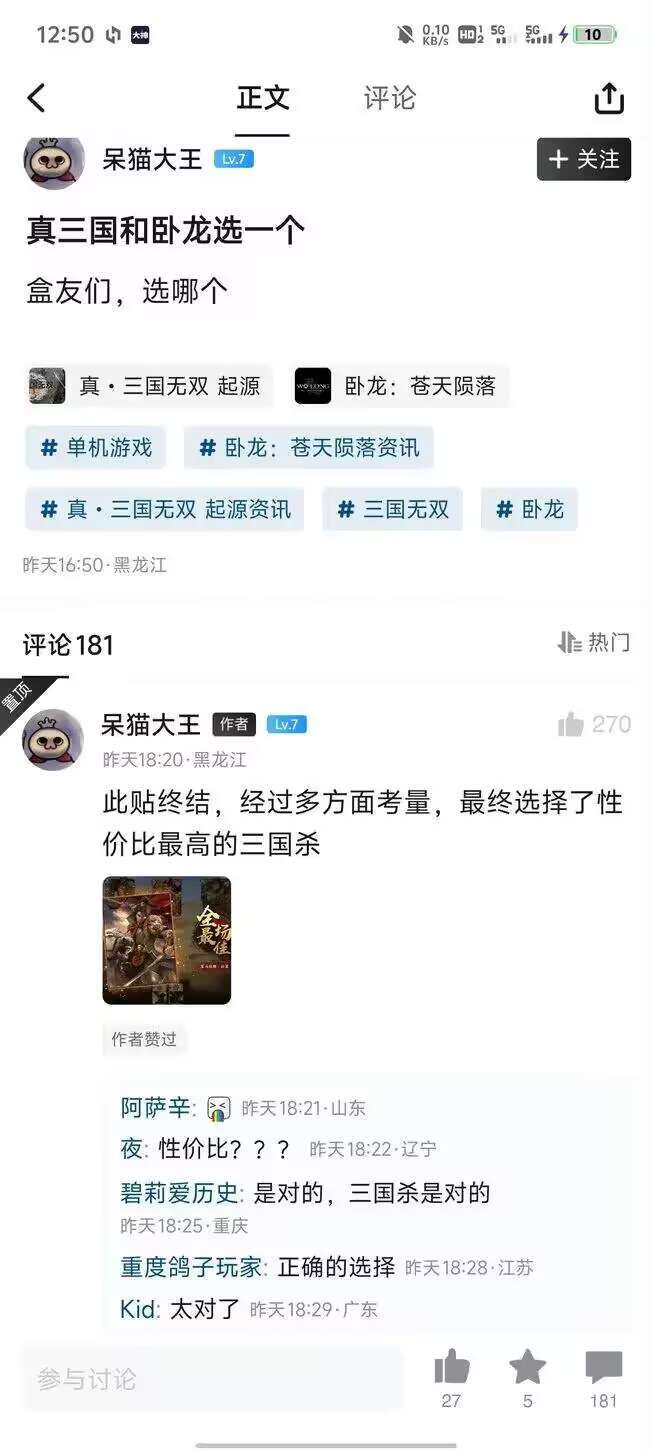
Task: Like the pinned comment with 270 likes
Action: [572, 724]
